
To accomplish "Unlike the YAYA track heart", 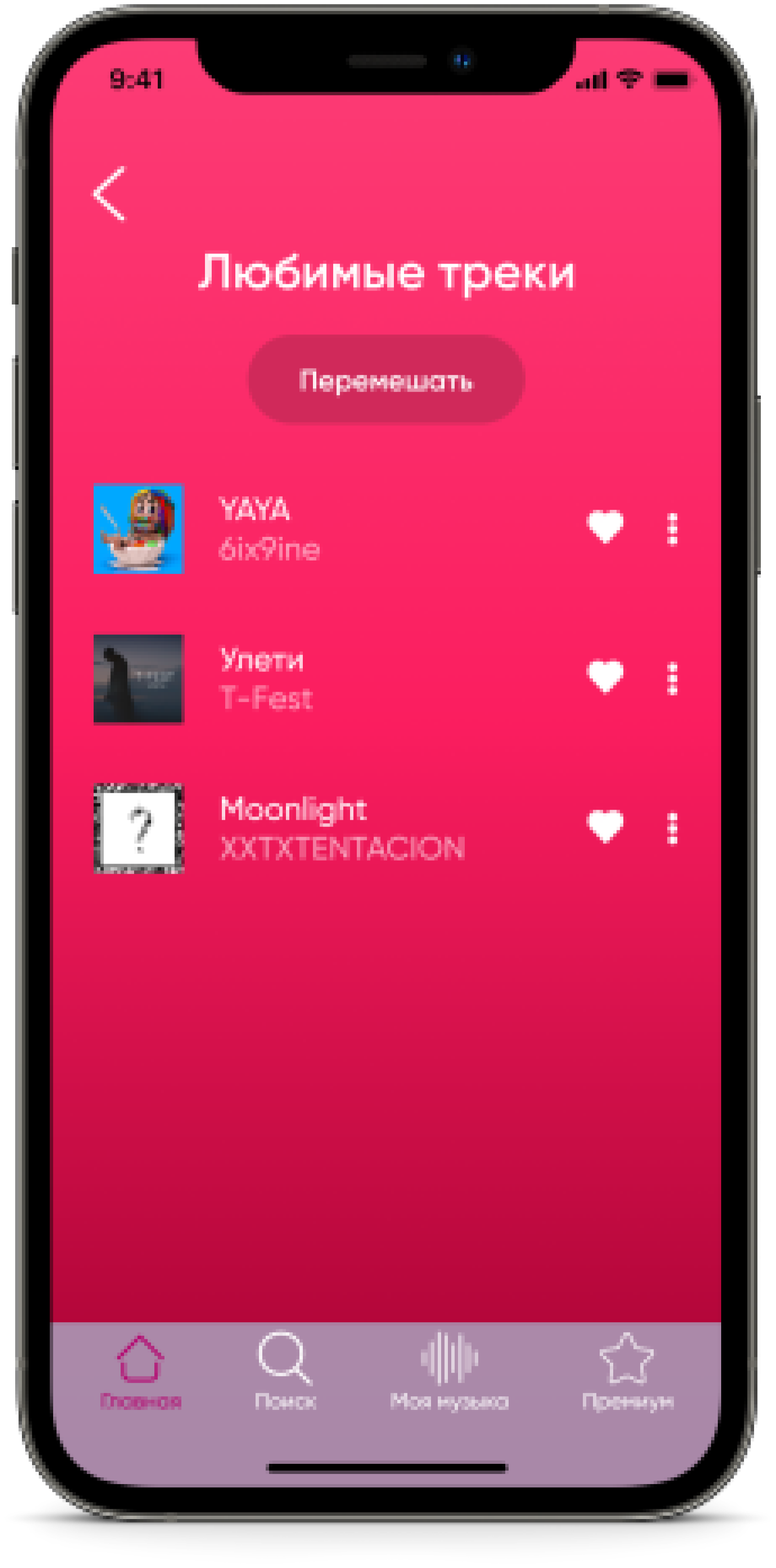I will point(604,526).
